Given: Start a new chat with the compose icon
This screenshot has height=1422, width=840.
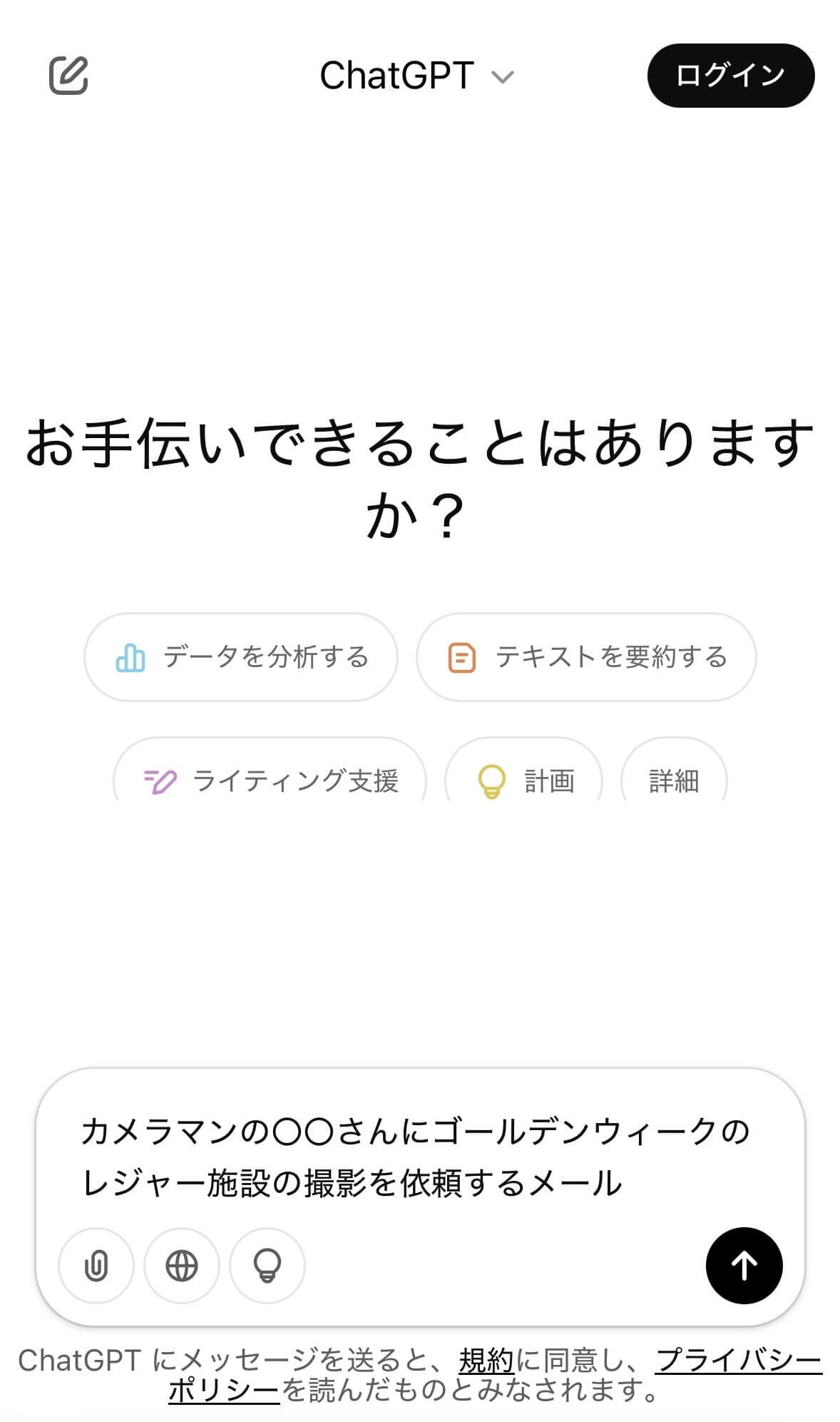Looking at the screenshot, I should 68,75.
